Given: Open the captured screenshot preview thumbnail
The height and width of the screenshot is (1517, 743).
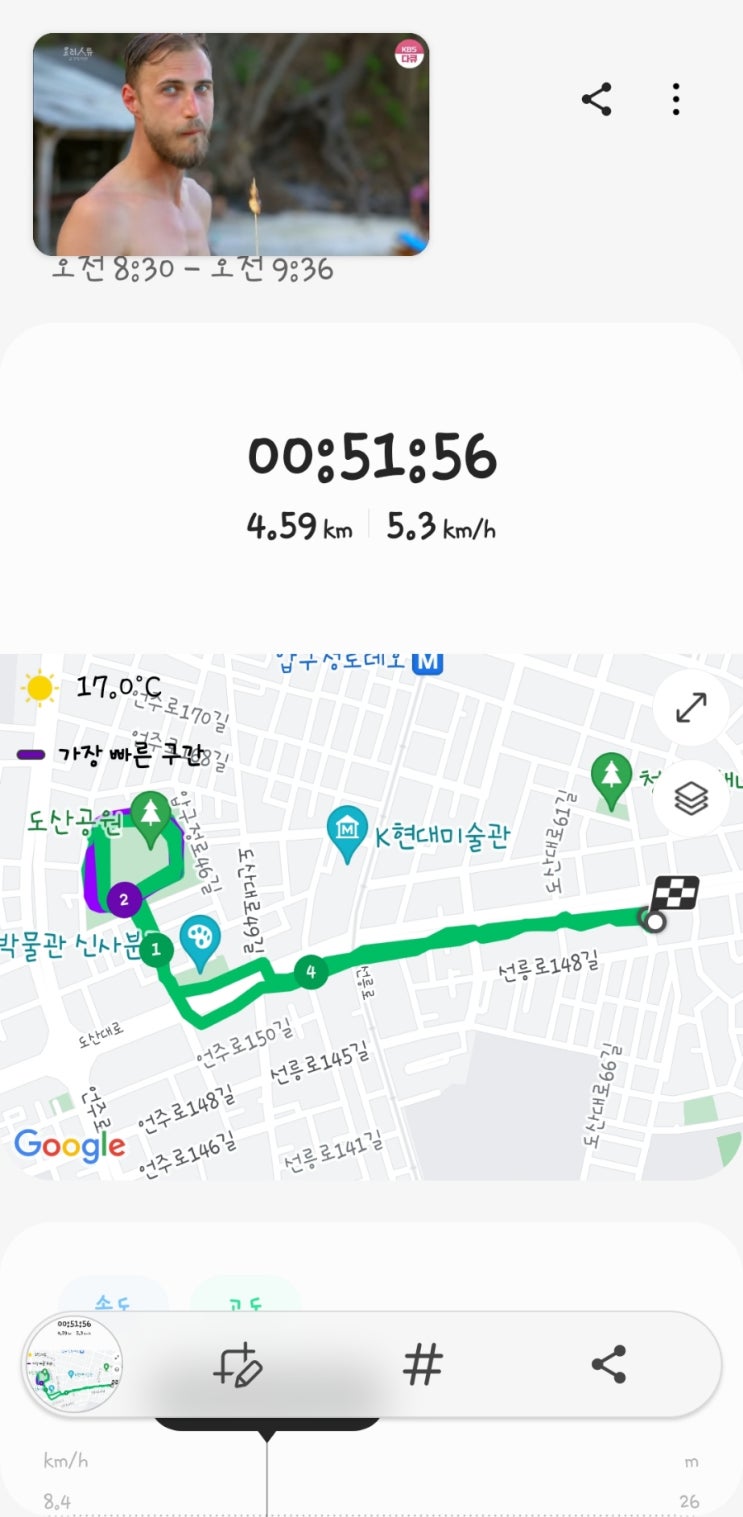Looking at the screenshot, I should pyautogui.click(x=73, y=1363).
